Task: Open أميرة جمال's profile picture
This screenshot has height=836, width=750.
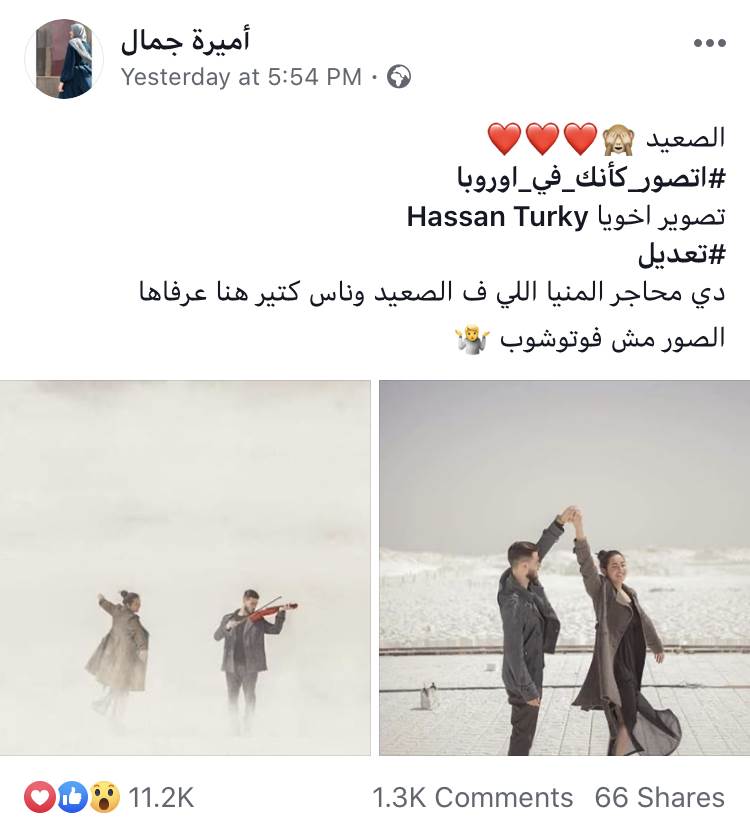Action: tap(64, 59)
